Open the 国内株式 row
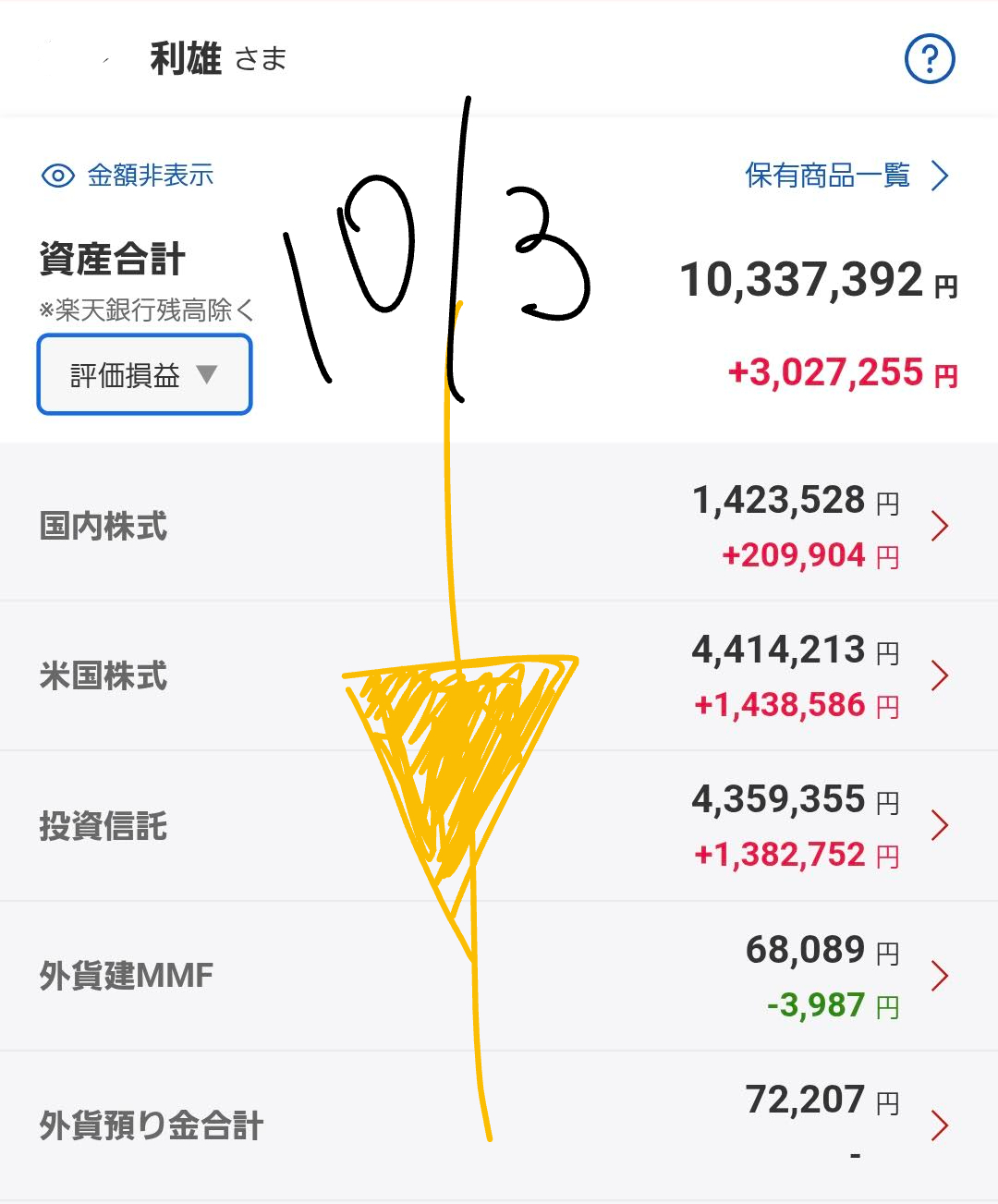The width and height of the screenshot is (998, 1204). tap(499, 526)
